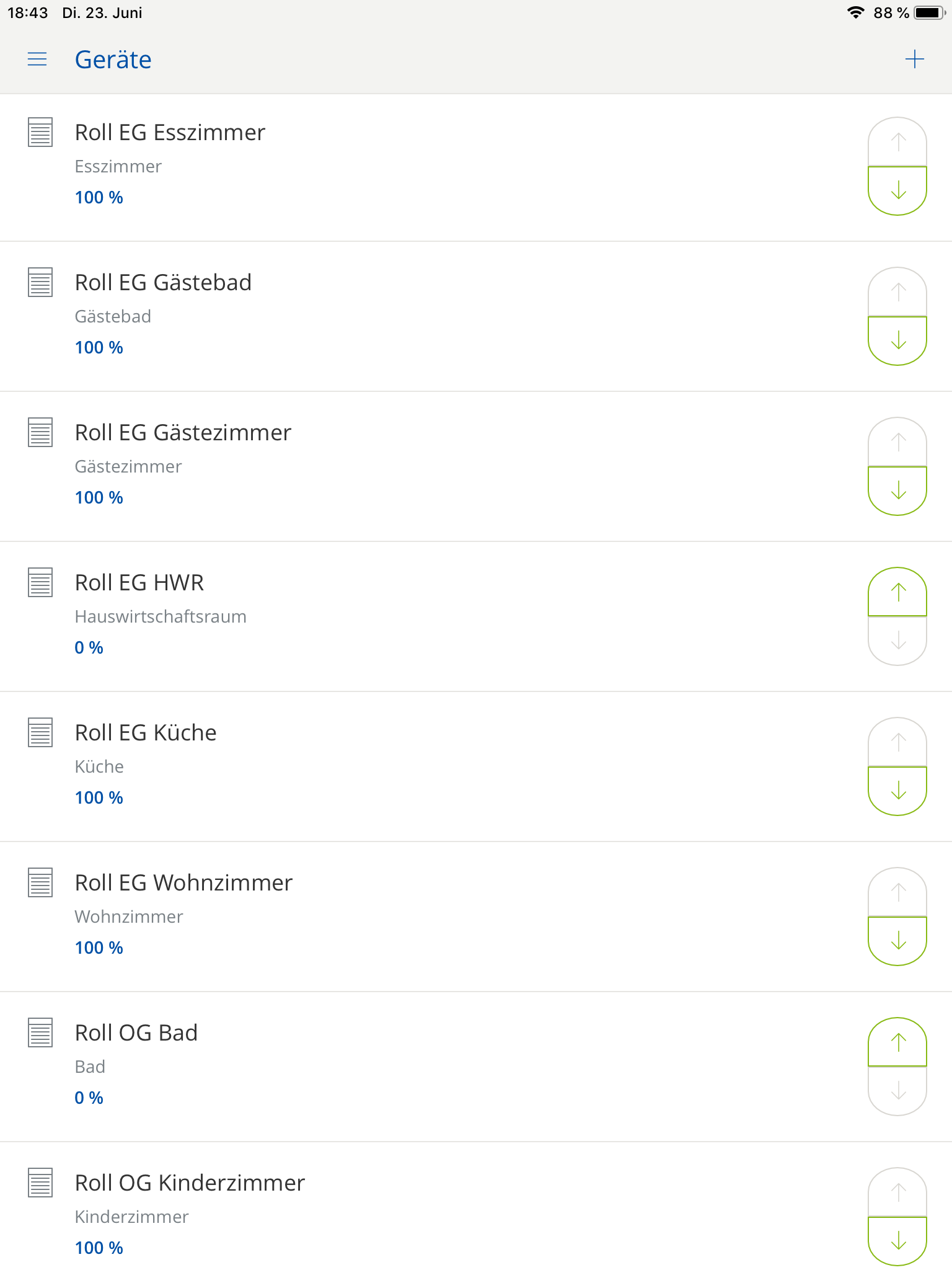
Task: Add a new device with plus icon
Action: pyautogui.click(x=914, y=60)
